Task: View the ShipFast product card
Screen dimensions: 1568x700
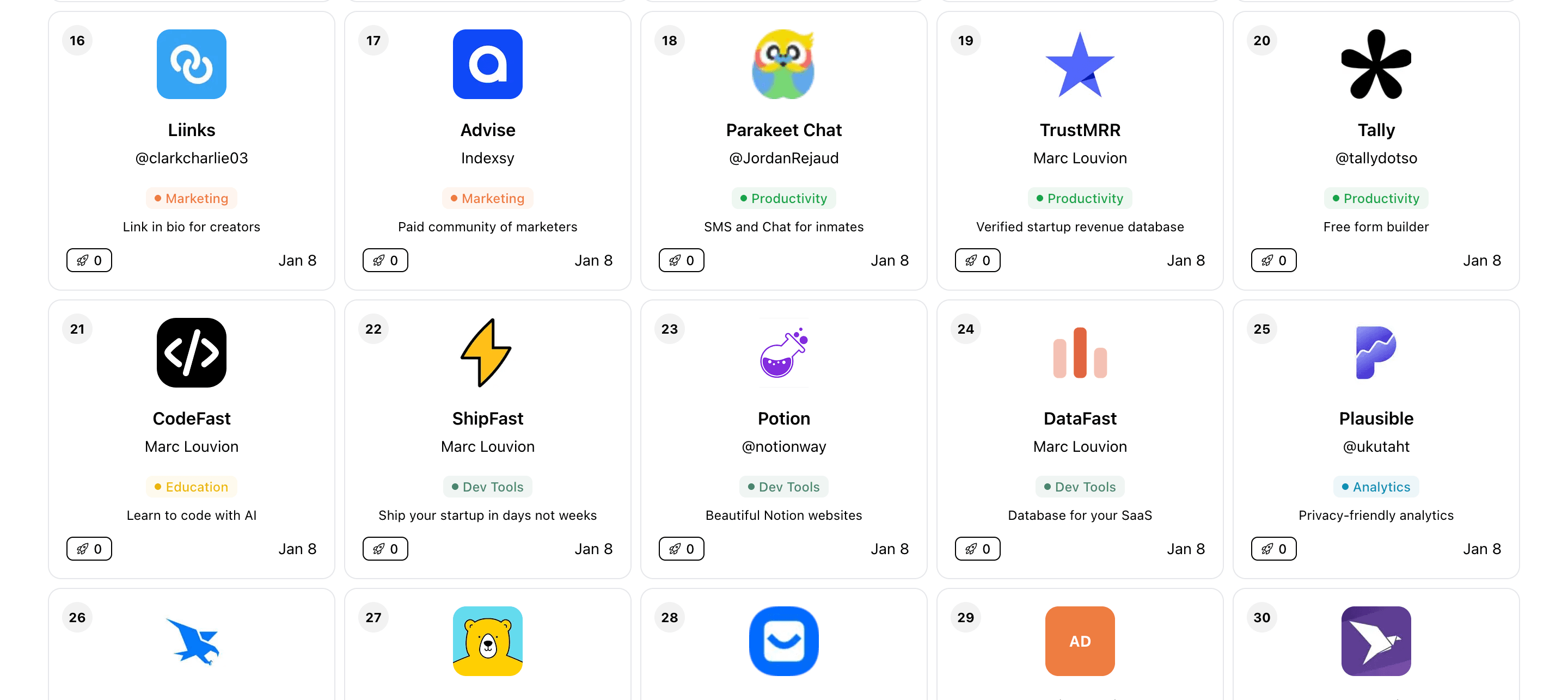Action: (x=487, y=418)
